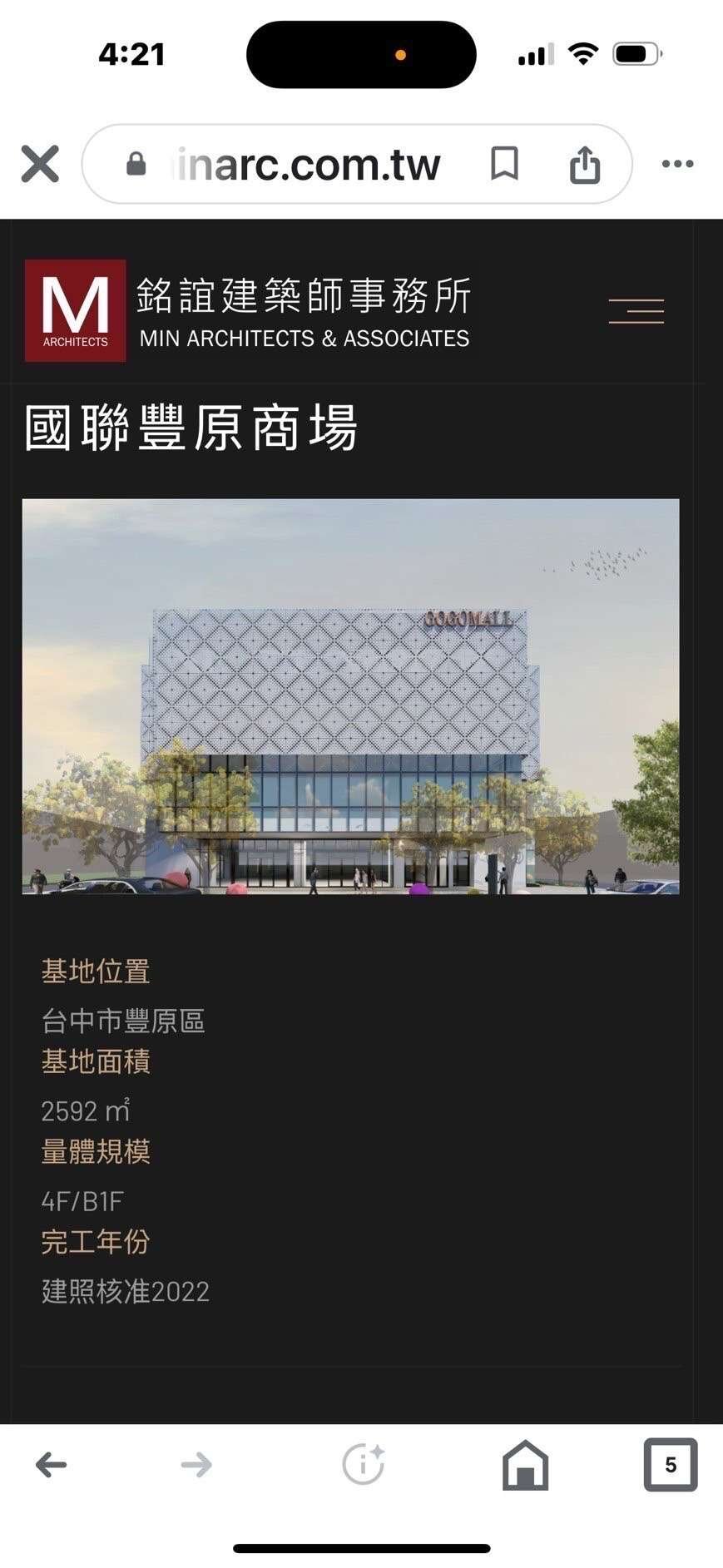Close the in-app browser

pos(40,164)
